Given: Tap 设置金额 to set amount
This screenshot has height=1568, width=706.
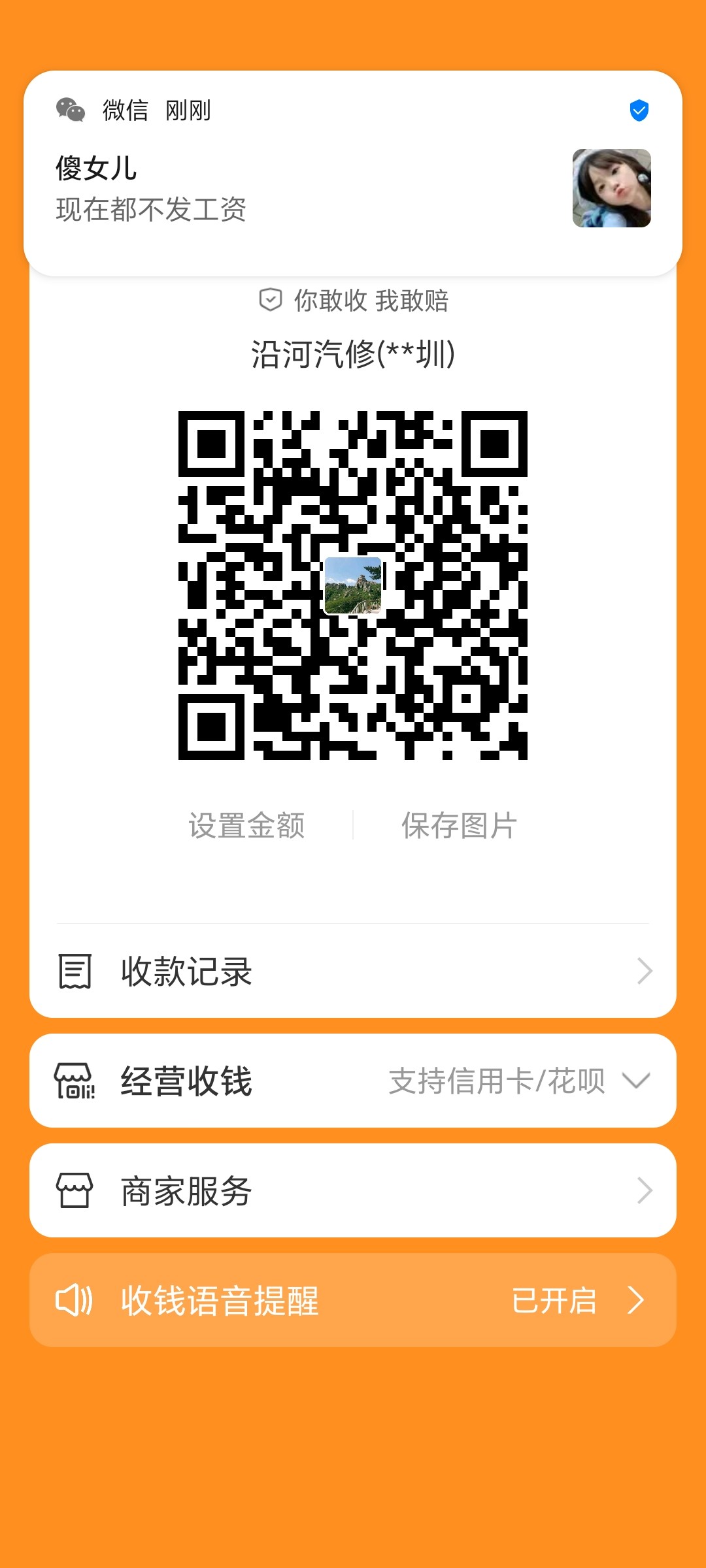Looking at the screenshot, I should coord(246,825).
